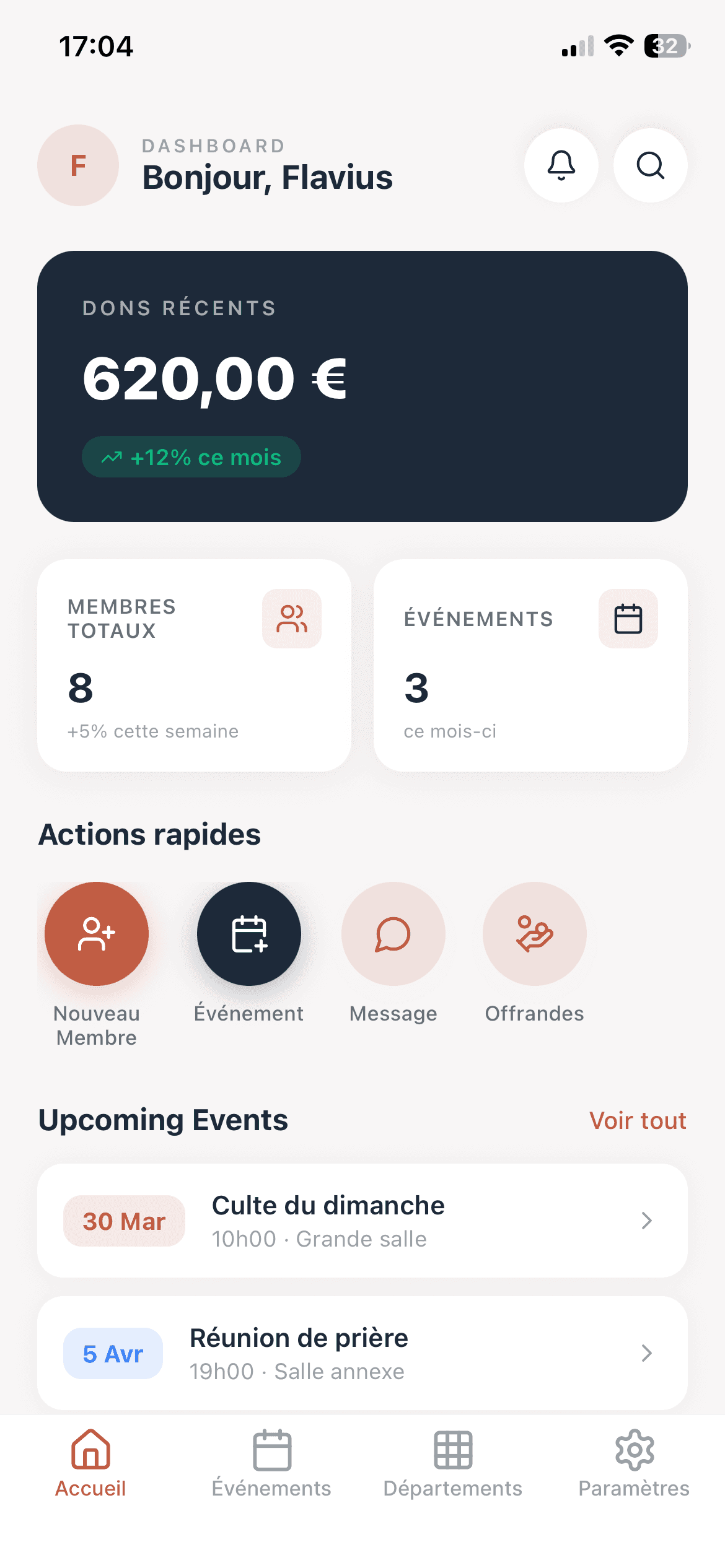Open Flavius's profile avatar
This screenshot has width=725, height=1568.
78,165
